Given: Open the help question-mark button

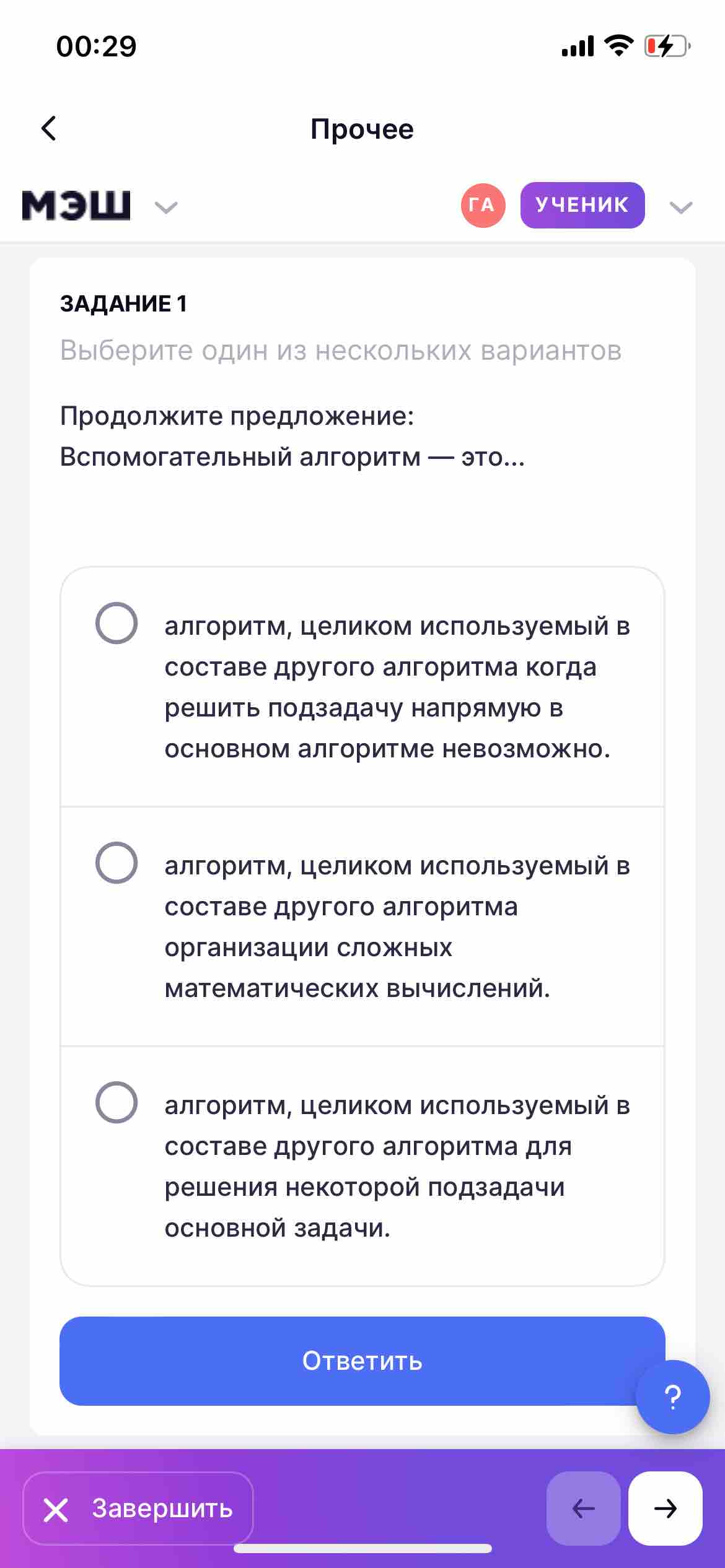Looking at the screenshot, I should pos(673,1397).
